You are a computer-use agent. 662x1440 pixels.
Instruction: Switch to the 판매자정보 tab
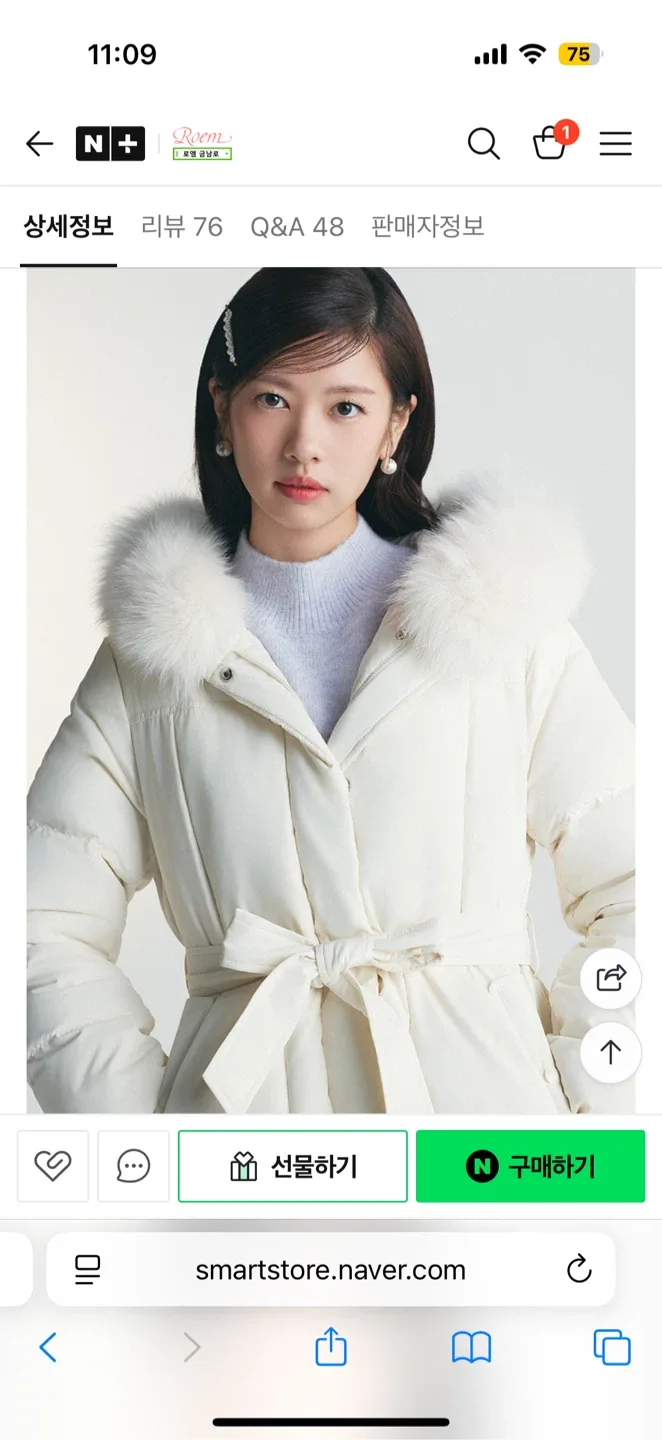coord(427,227)
